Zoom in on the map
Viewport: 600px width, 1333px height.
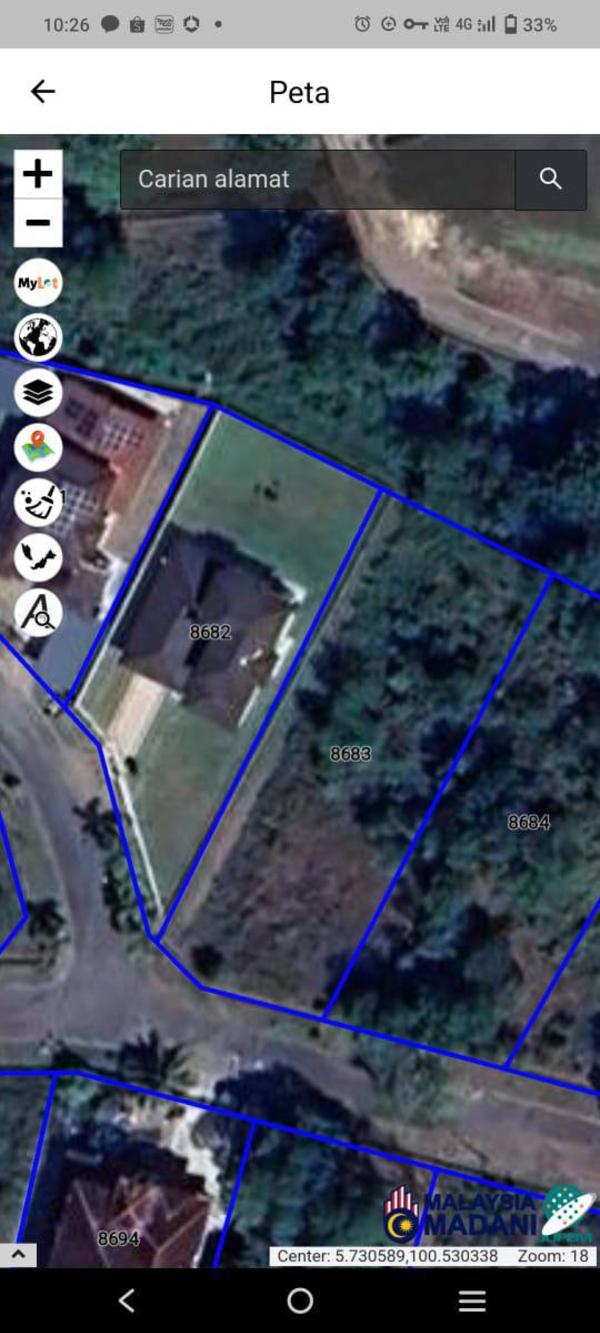pyautogui.click(x=38, y=174)
